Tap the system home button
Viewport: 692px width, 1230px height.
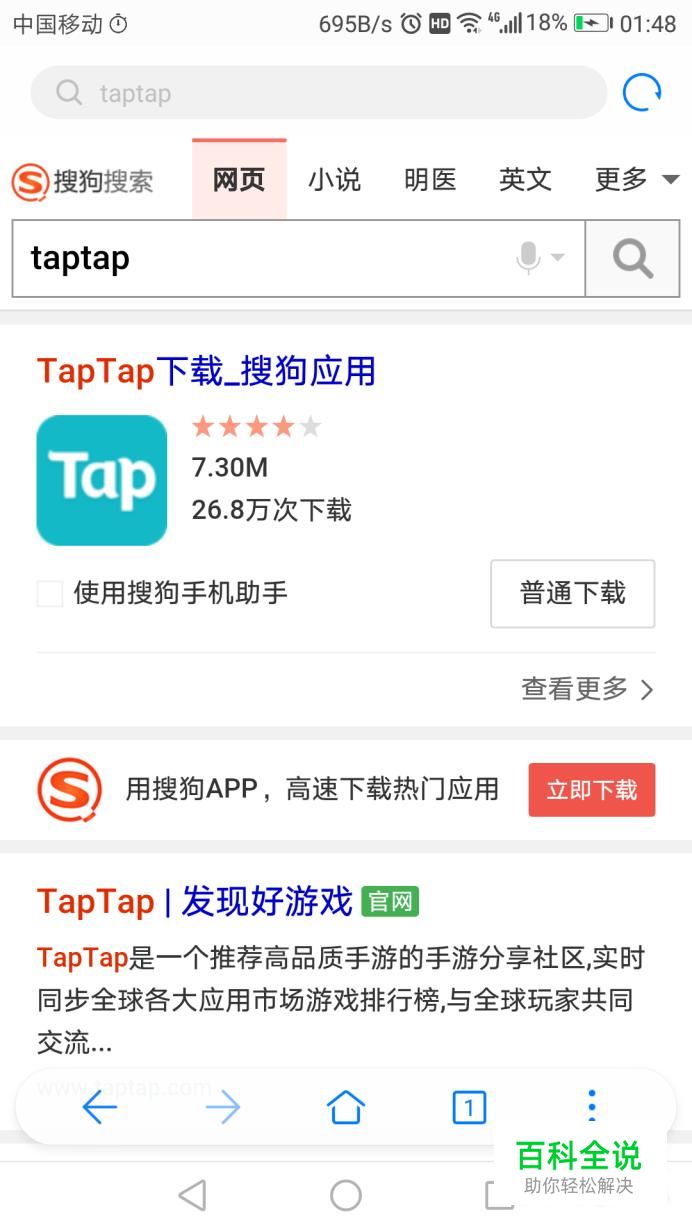coord(346,1195)
